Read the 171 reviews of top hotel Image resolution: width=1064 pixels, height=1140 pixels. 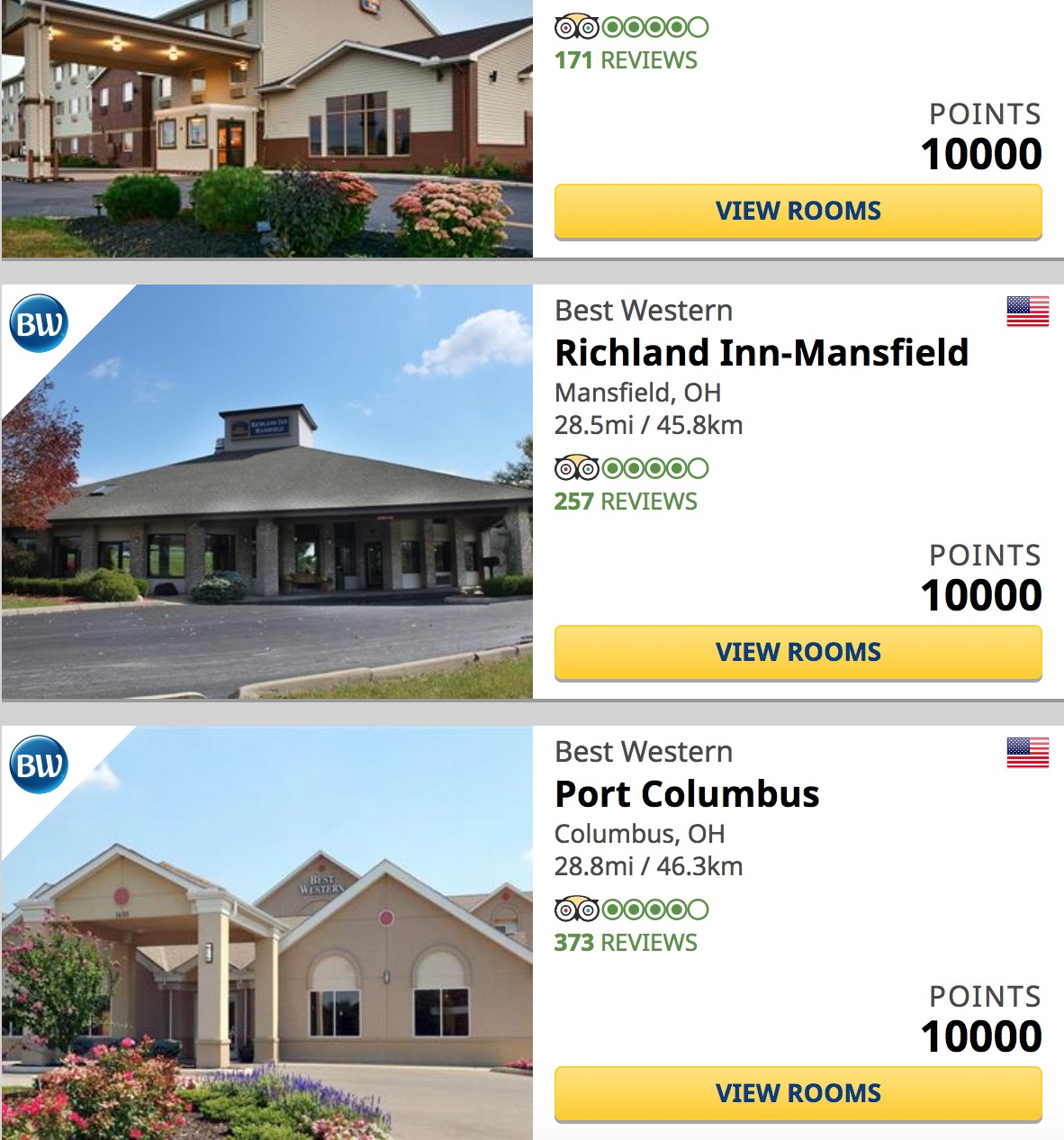(626, 60)
